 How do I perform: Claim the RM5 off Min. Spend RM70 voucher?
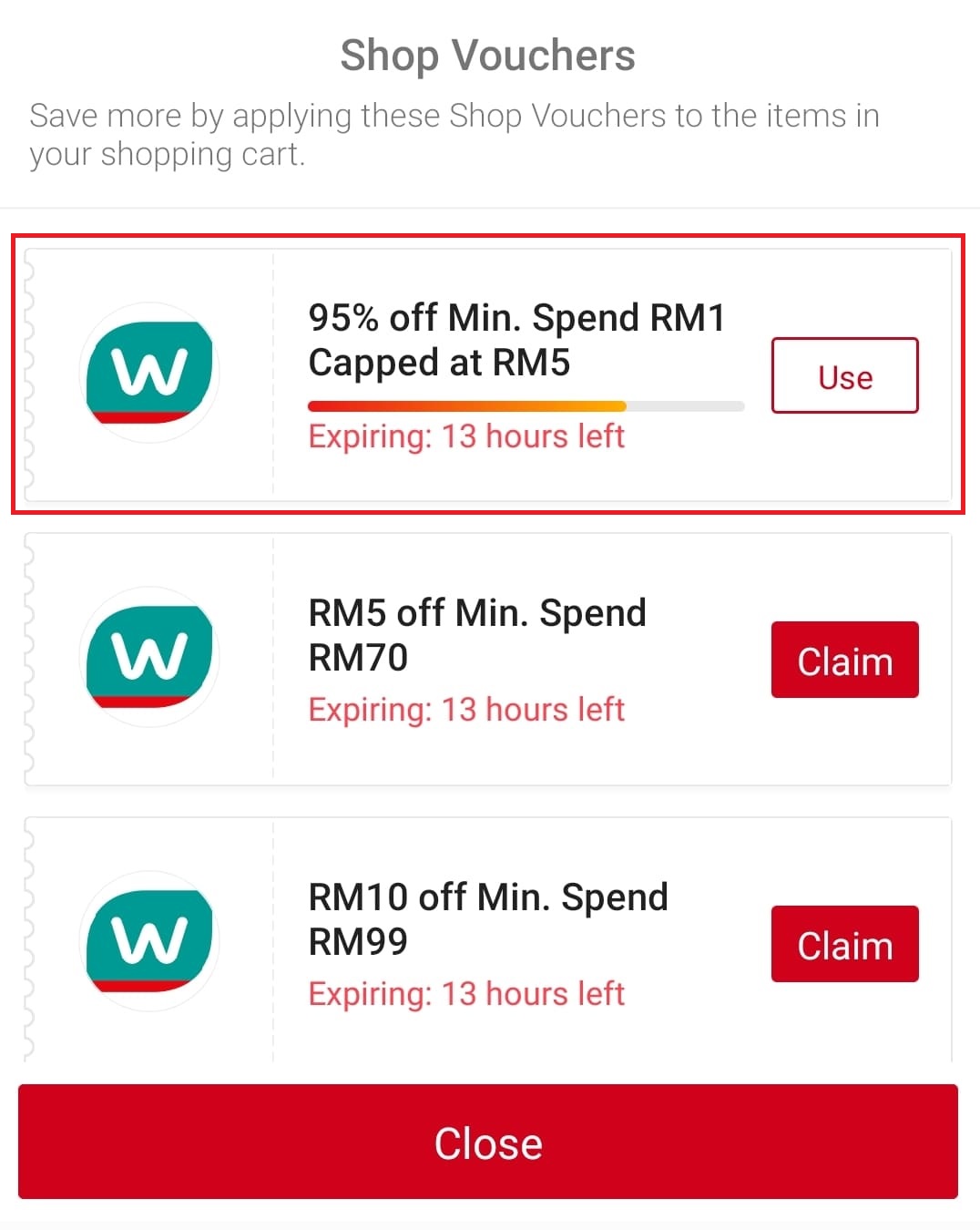click(x=844, y=660)
